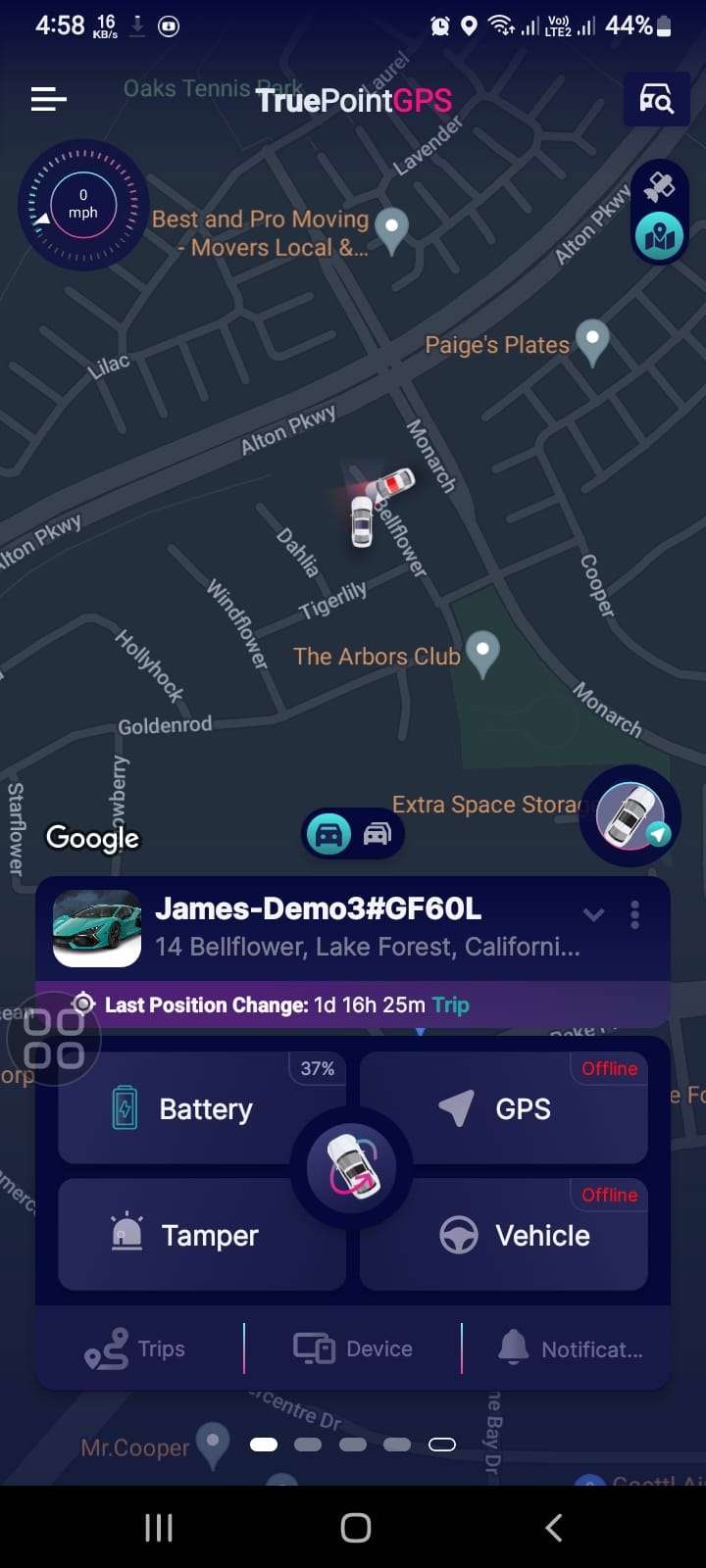The image size is (706, 1568).
Task: Switch to the Device tab
Action: (351, 1347)
